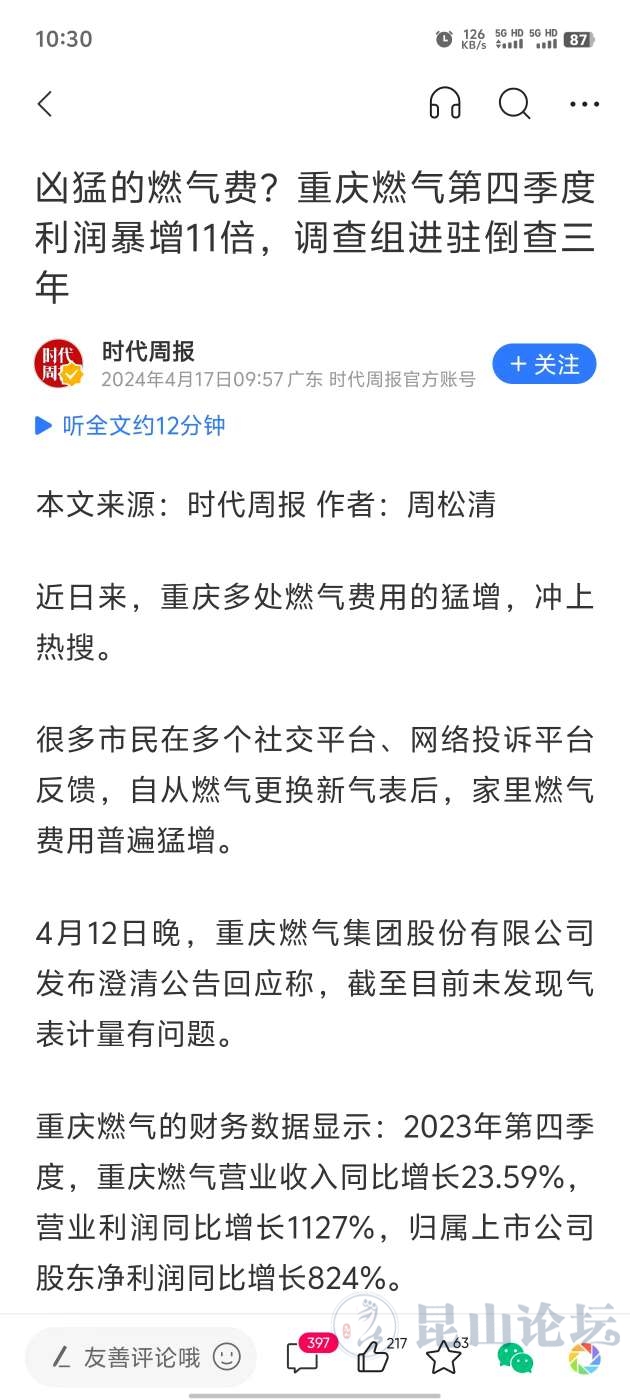
Task: Share the article to WeChat
Action: click(x=515, y=1357)
